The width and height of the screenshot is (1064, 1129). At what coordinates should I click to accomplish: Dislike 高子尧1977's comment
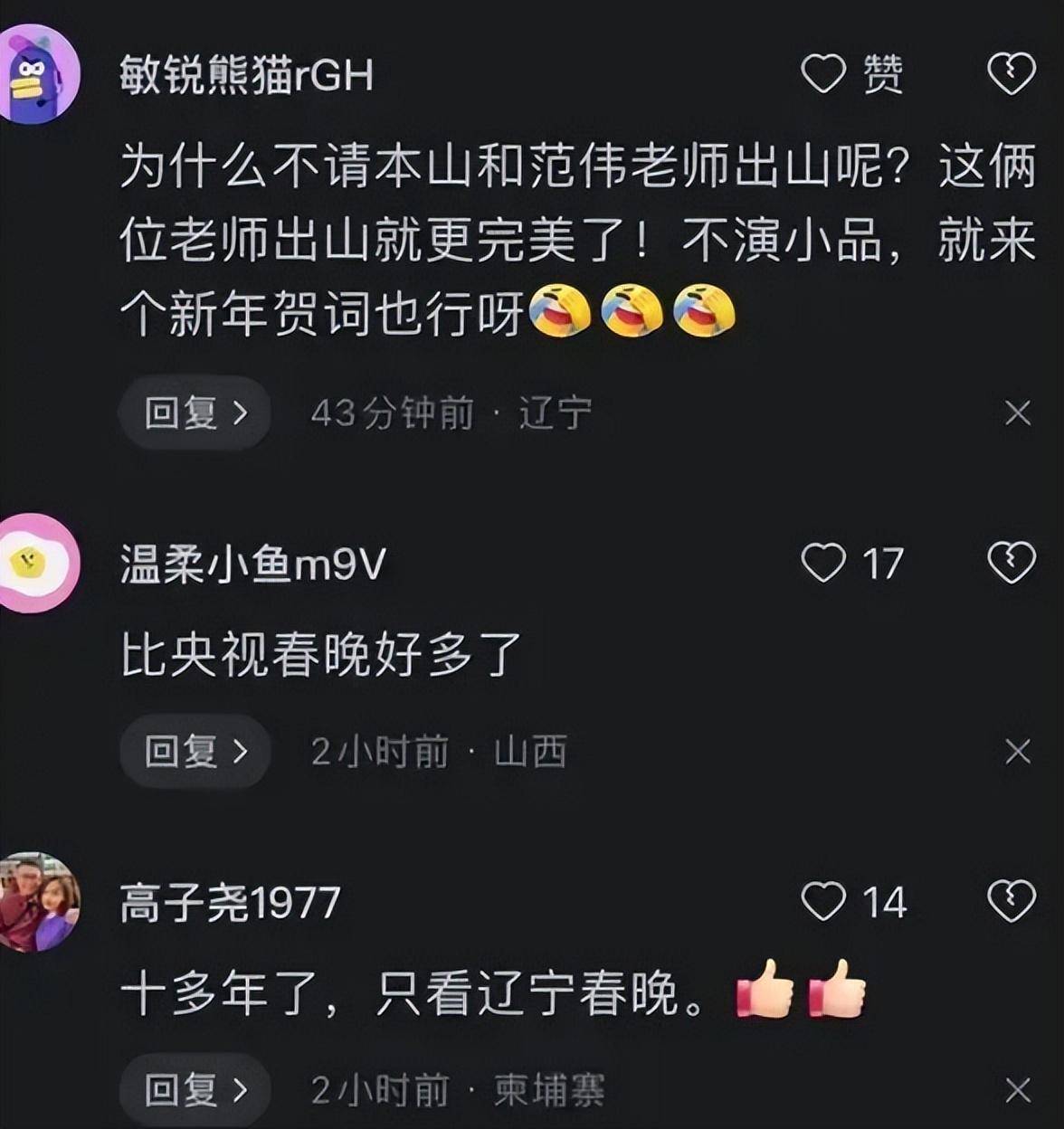(x=1011, y=901)
